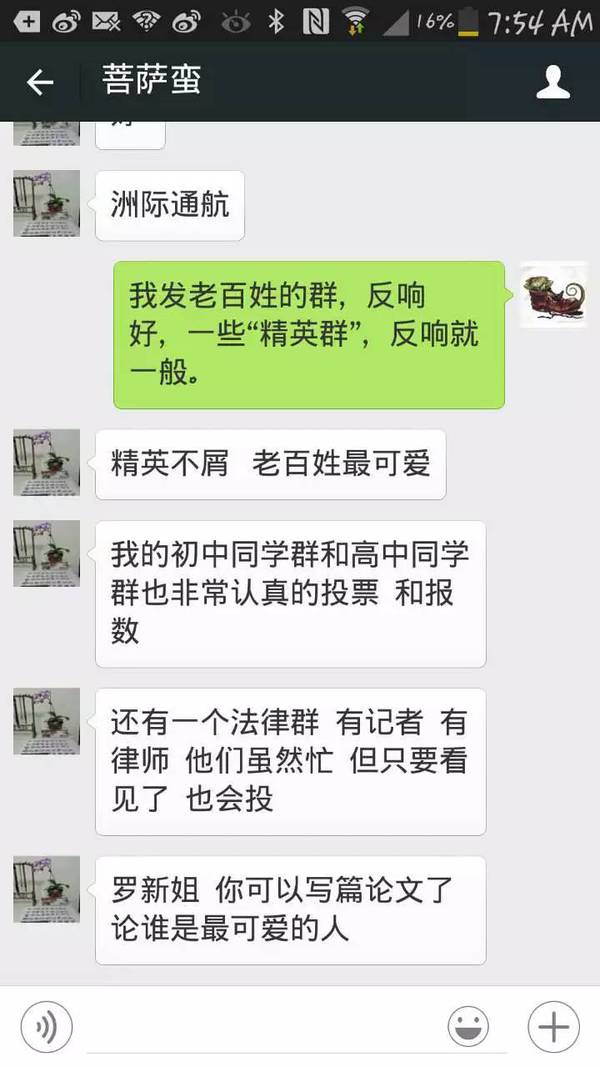Viewport: 600px width, 1067px height.
Task: Tap the avatar beside 精英不屑 message
Action: (46, 463)
